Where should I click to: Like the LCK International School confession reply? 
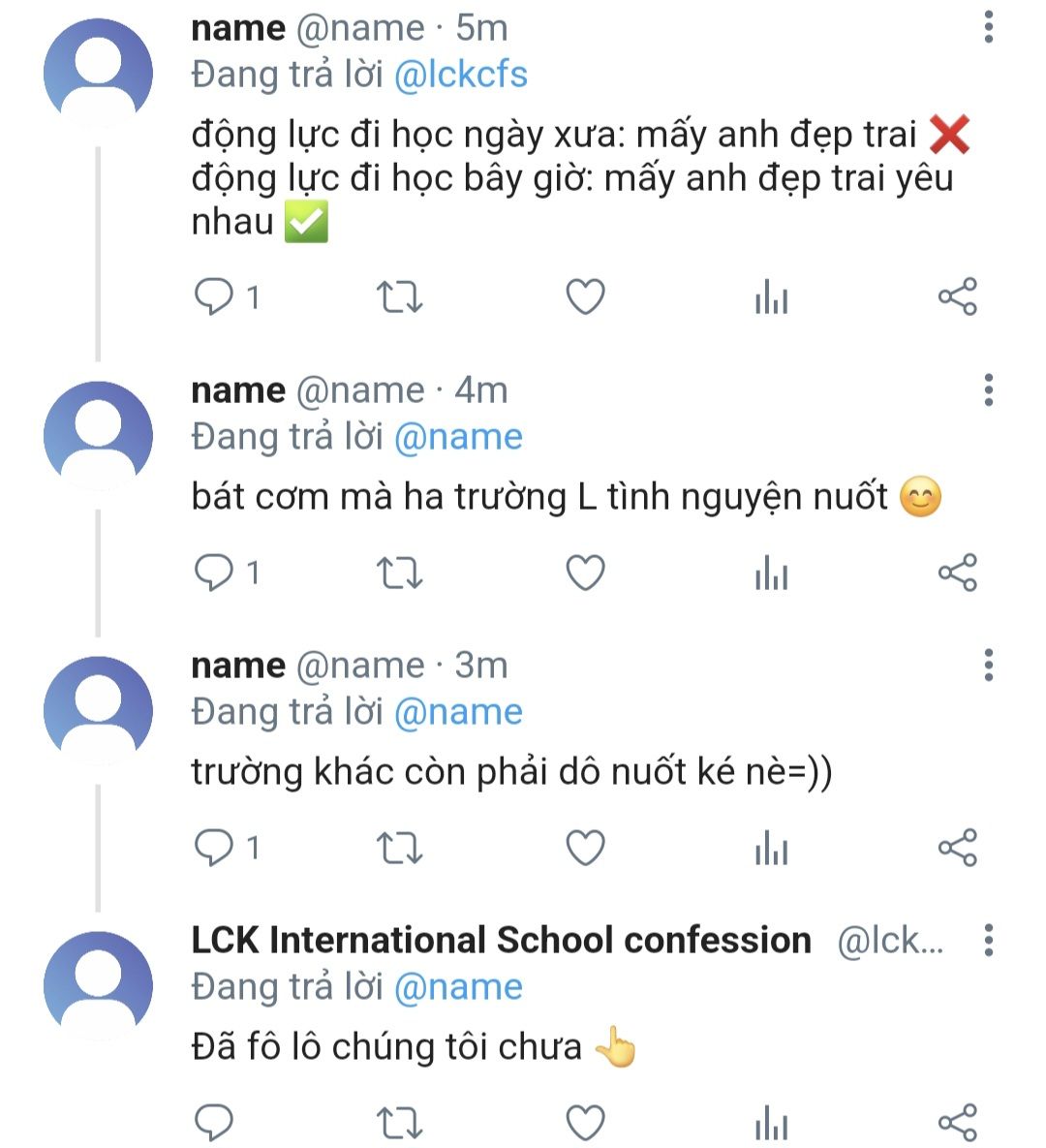point(585,1123)
